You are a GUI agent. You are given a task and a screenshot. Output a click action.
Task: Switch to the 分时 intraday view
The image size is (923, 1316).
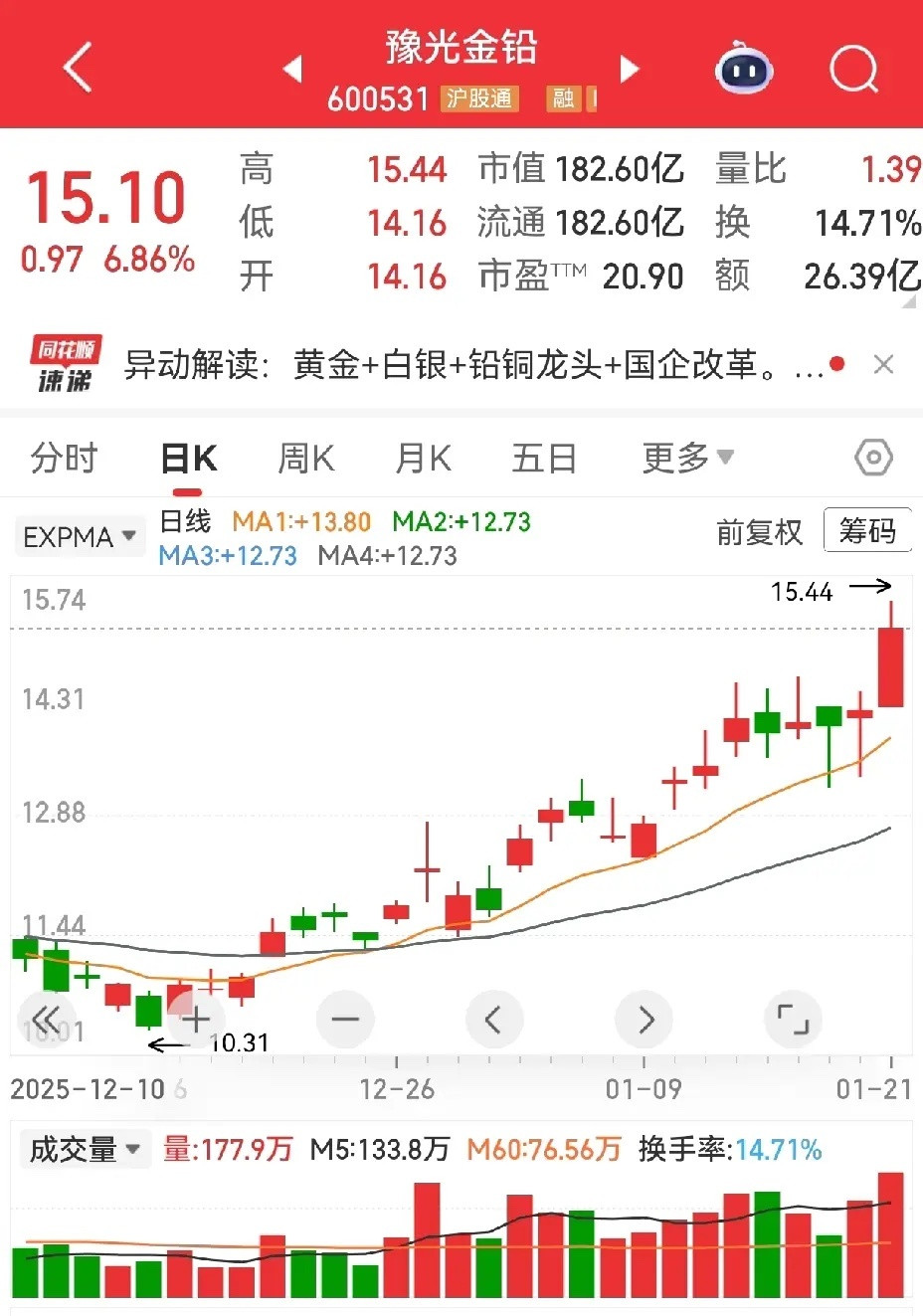[x=63, y=458]
